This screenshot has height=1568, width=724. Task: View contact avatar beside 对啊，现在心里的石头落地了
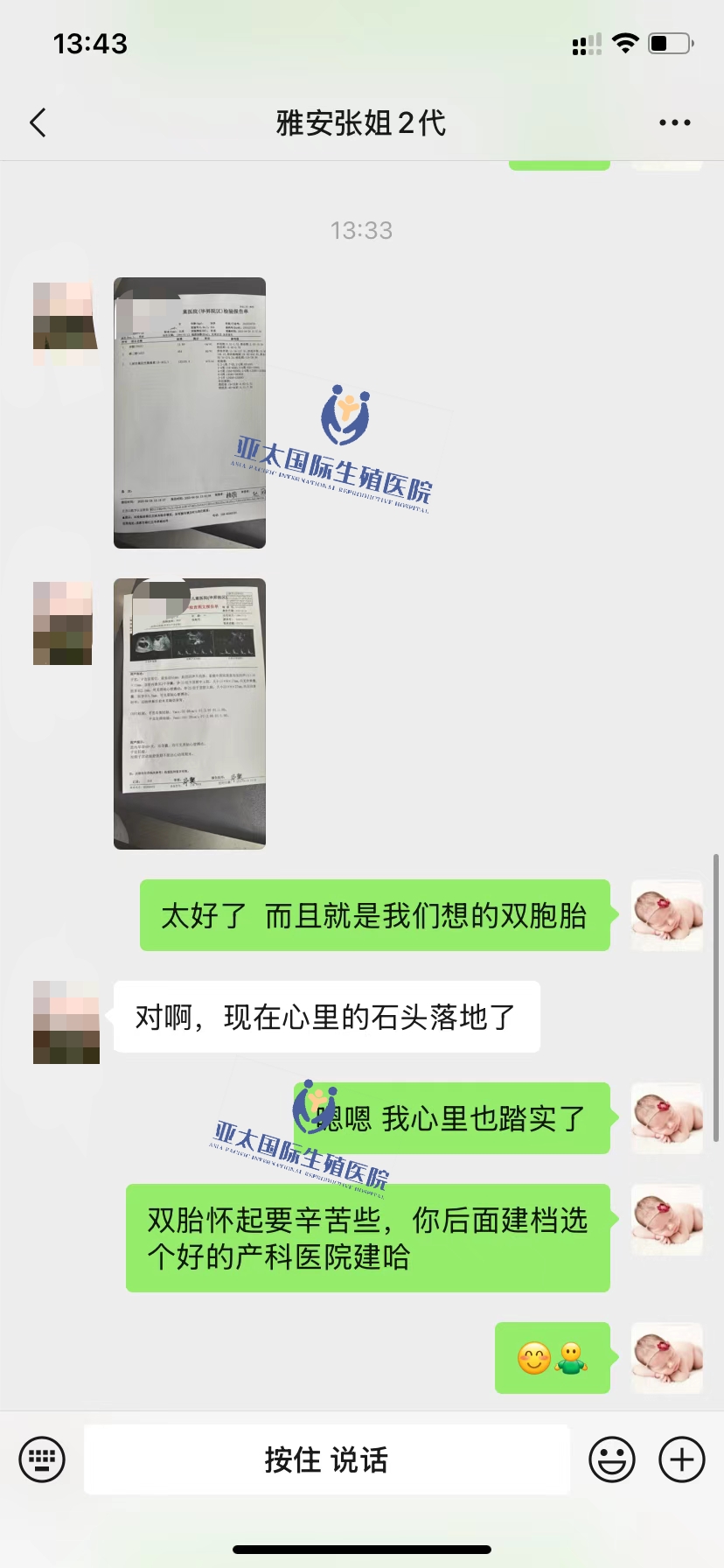[x=66, y=1022]
